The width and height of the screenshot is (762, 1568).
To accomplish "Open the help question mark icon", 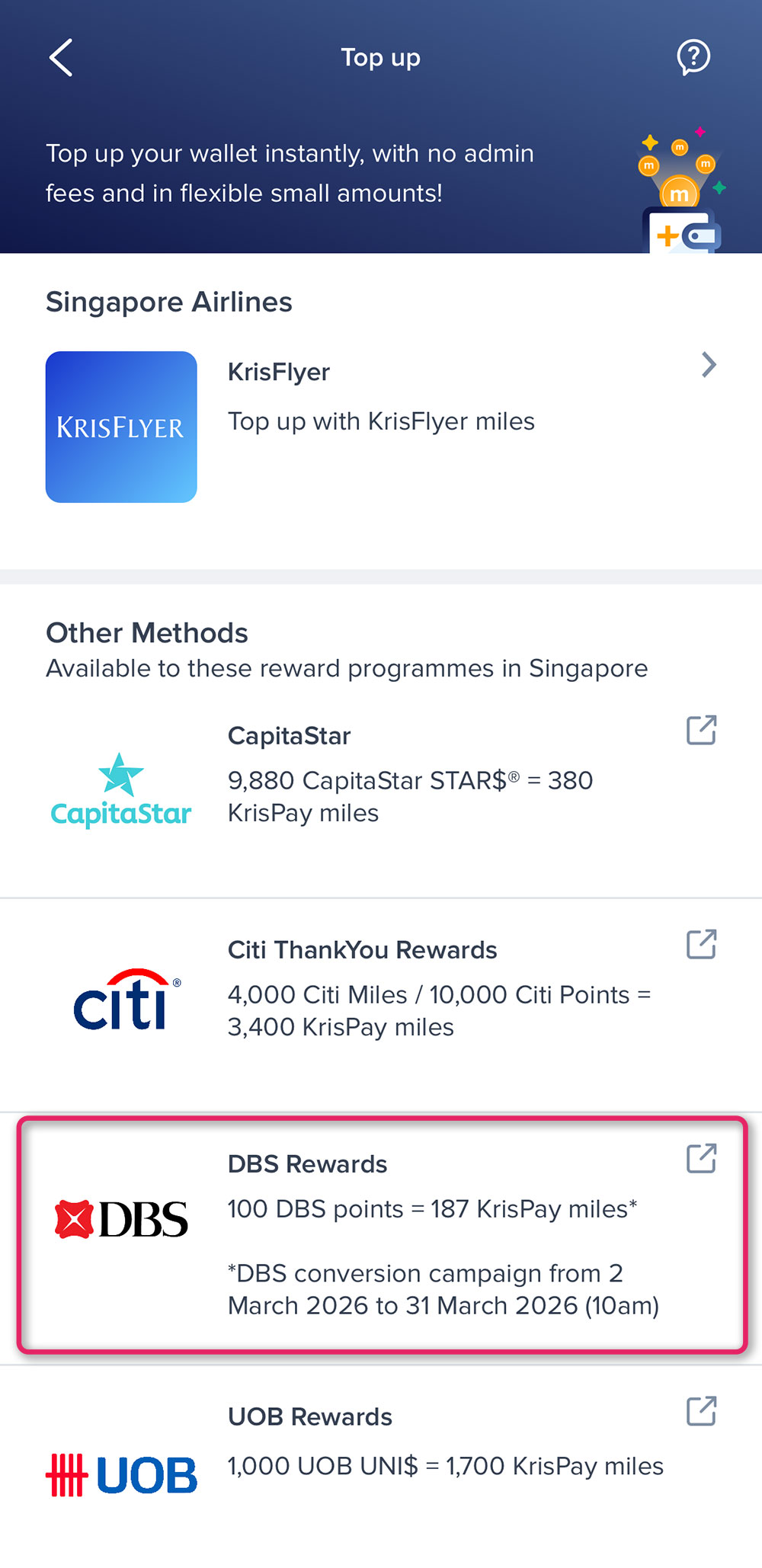I will click(x=693, y=58).
